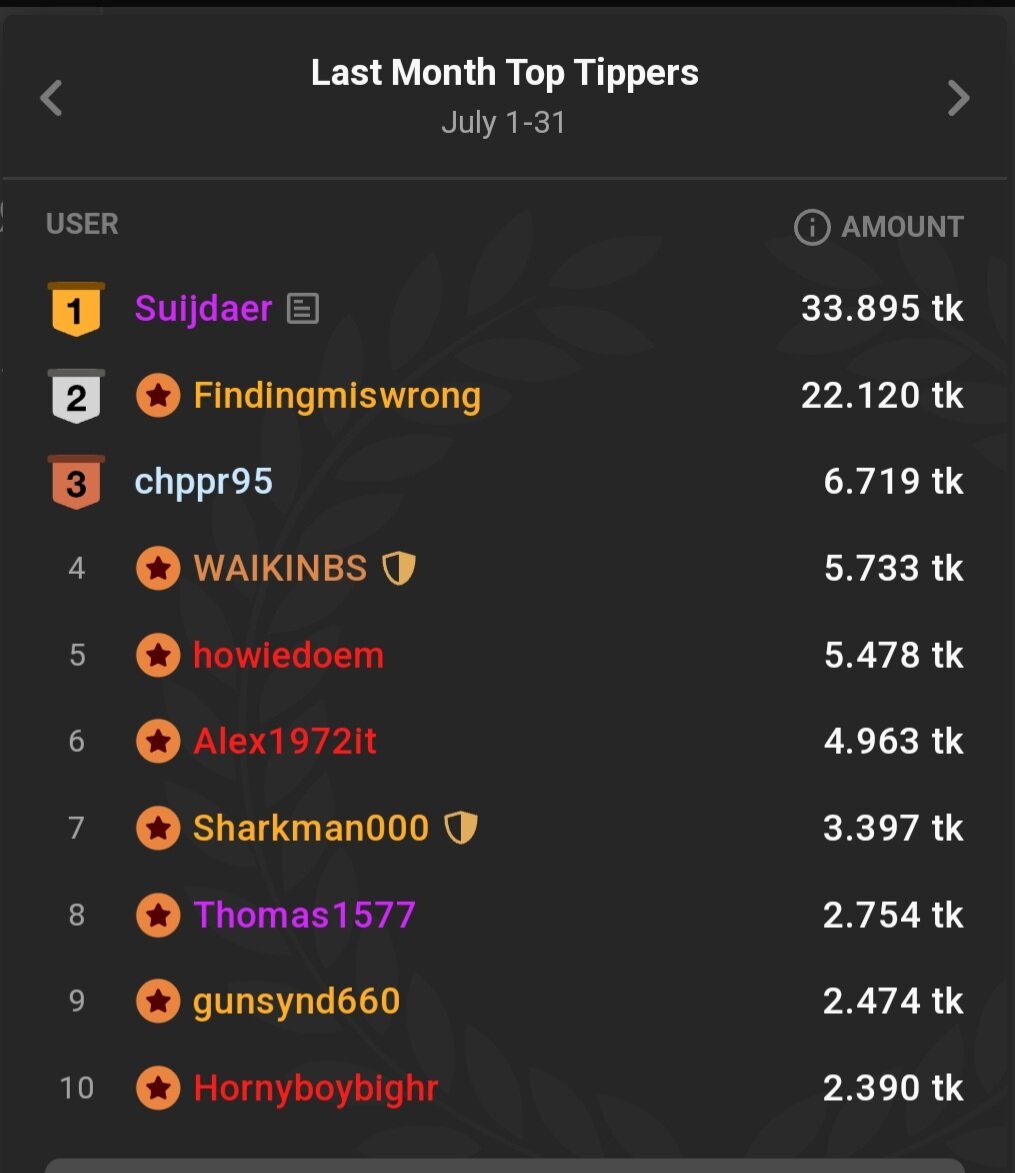
Task: Open chppr95's profile
Action: [203, 482]
